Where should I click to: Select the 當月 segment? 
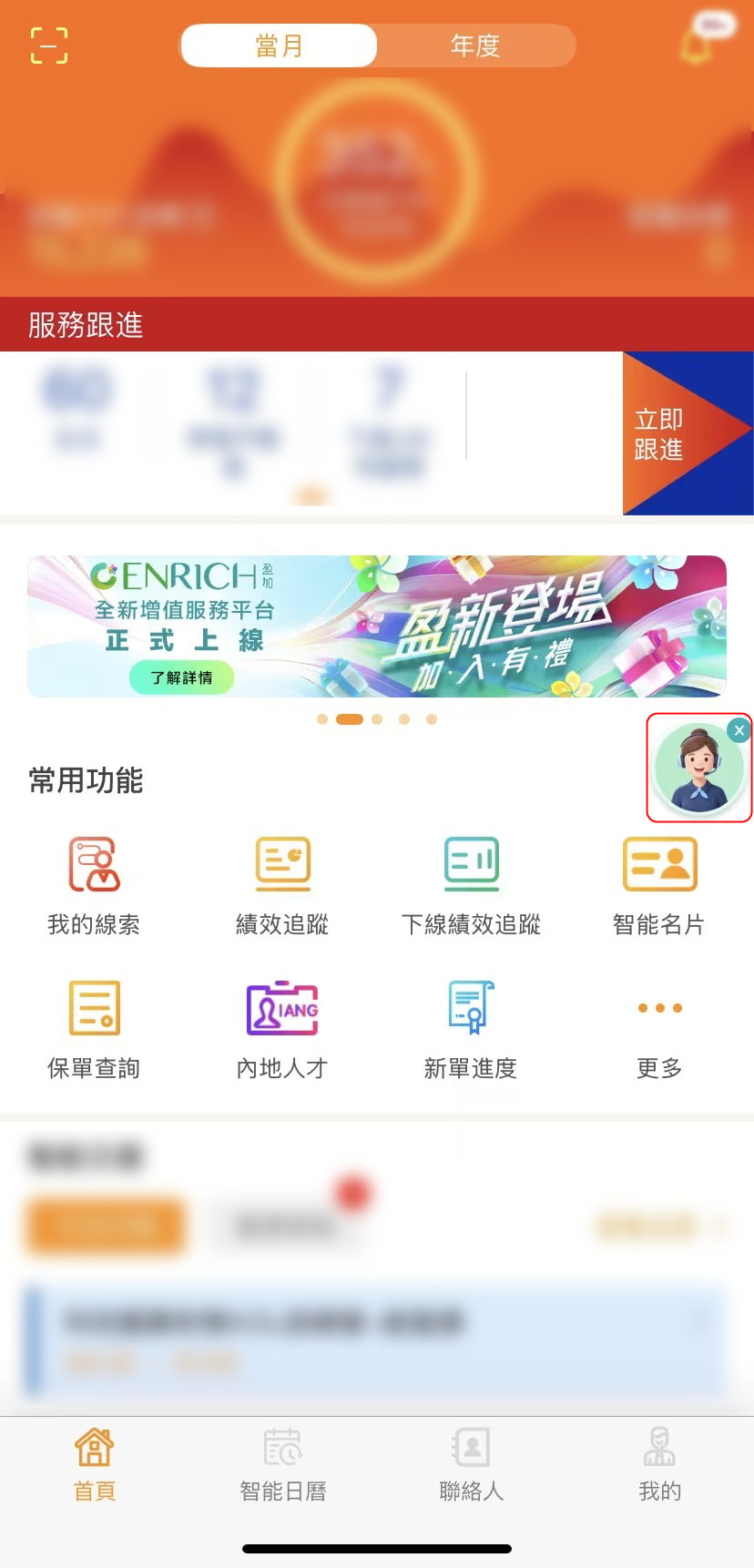pos(279,46)
